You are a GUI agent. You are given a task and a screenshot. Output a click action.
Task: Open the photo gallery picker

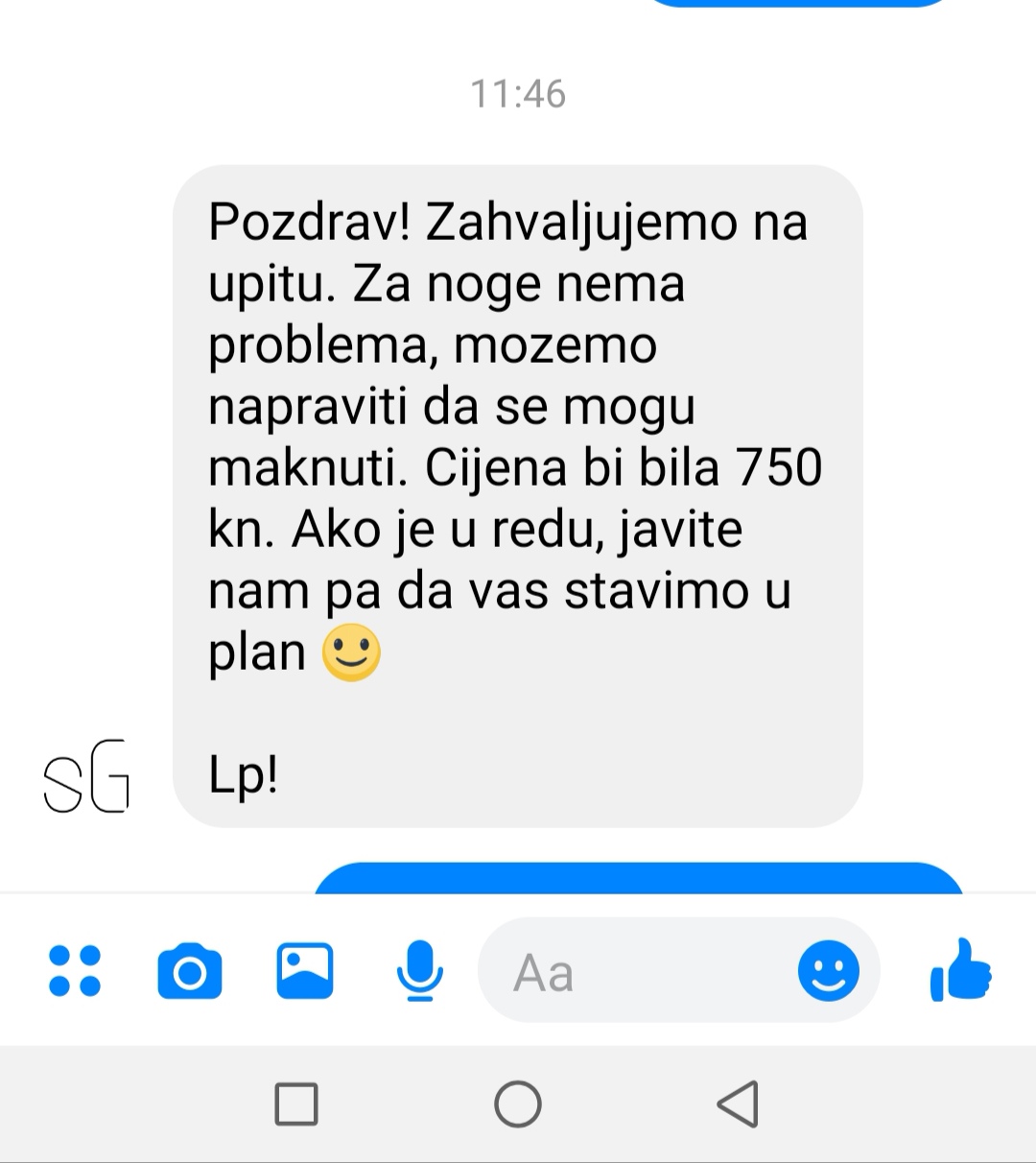point(305,971)
